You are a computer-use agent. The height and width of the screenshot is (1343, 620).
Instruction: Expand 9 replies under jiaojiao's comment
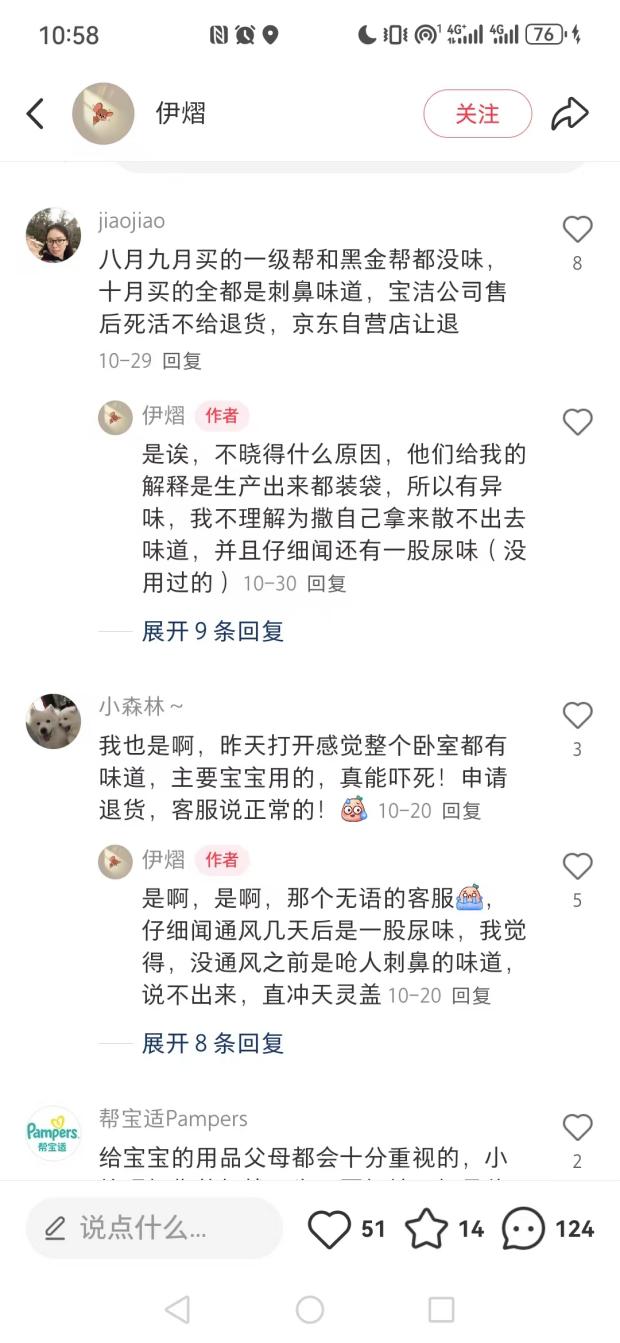pyautogui.click(x=212, y=631)
